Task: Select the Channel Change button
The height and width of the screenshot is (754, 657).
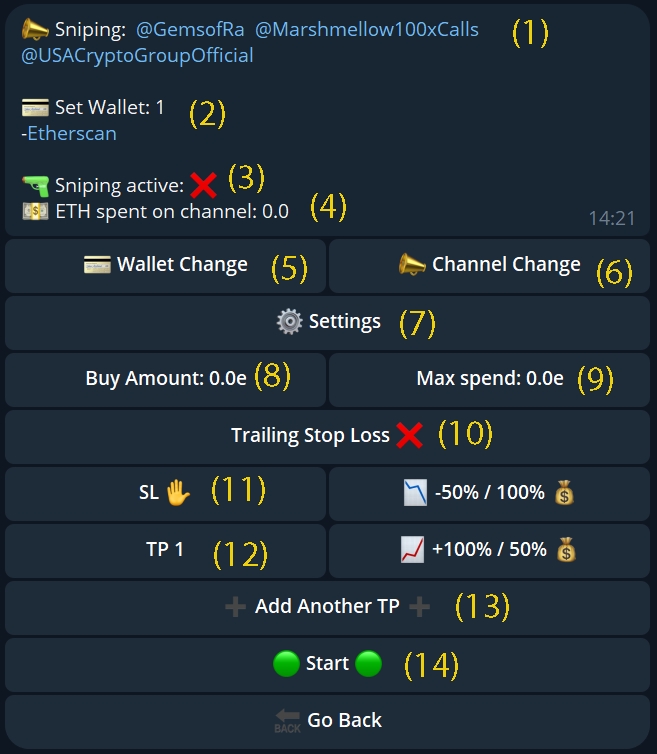Action: (x=490, y=265)
